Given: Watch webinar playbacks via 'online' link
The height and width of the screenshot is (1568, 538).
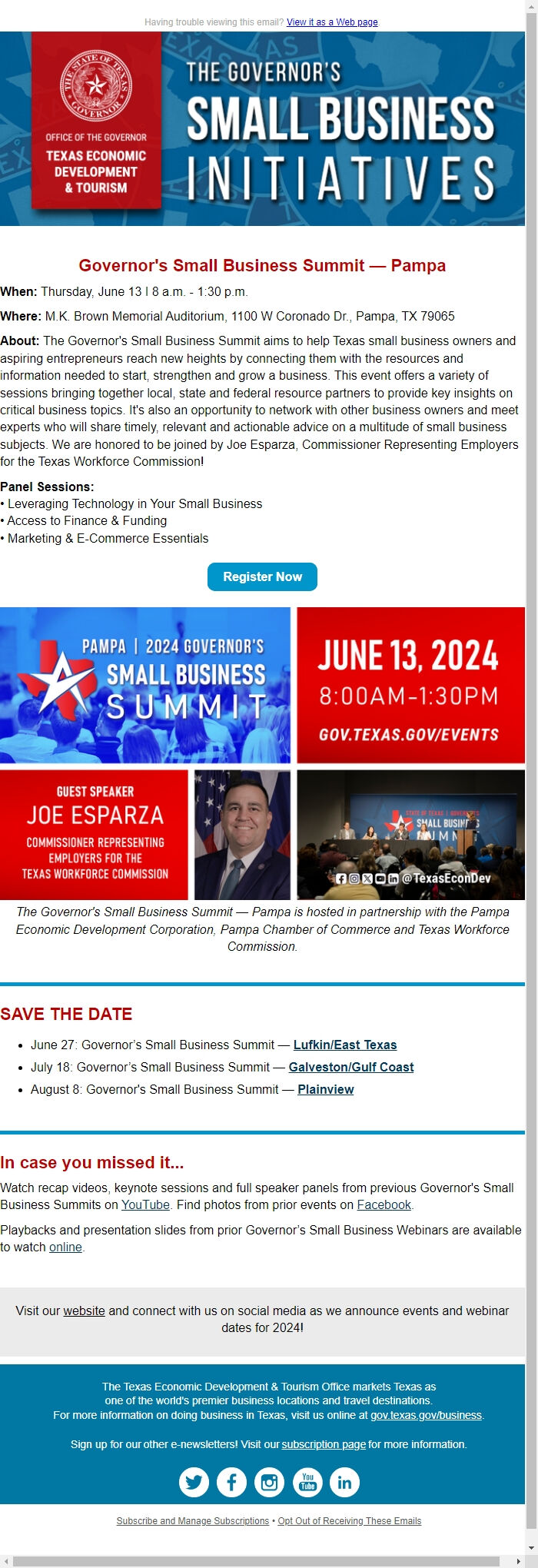Looking at the screenshot, I should click(x=65, y=1247).
